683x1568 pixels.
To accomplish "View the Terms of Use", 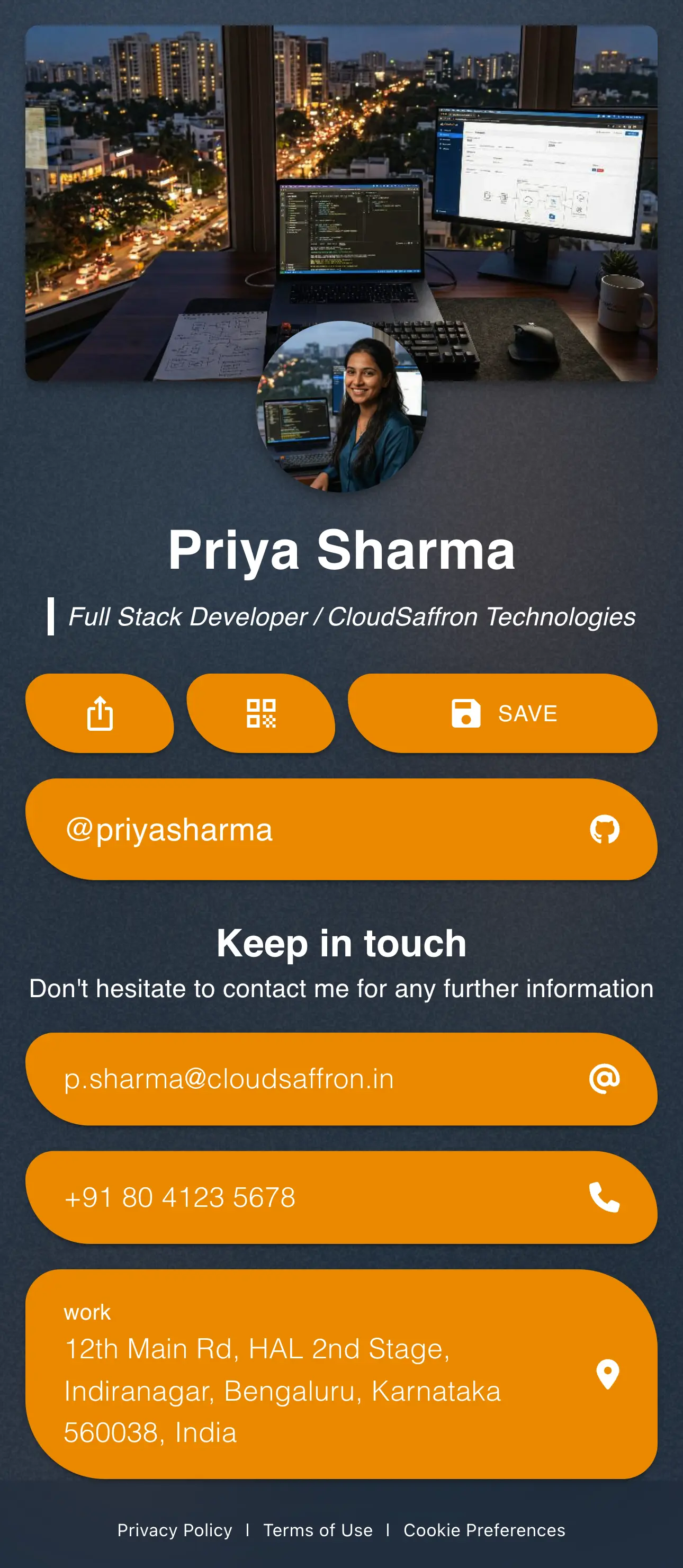I will [x=318, y=1530].
